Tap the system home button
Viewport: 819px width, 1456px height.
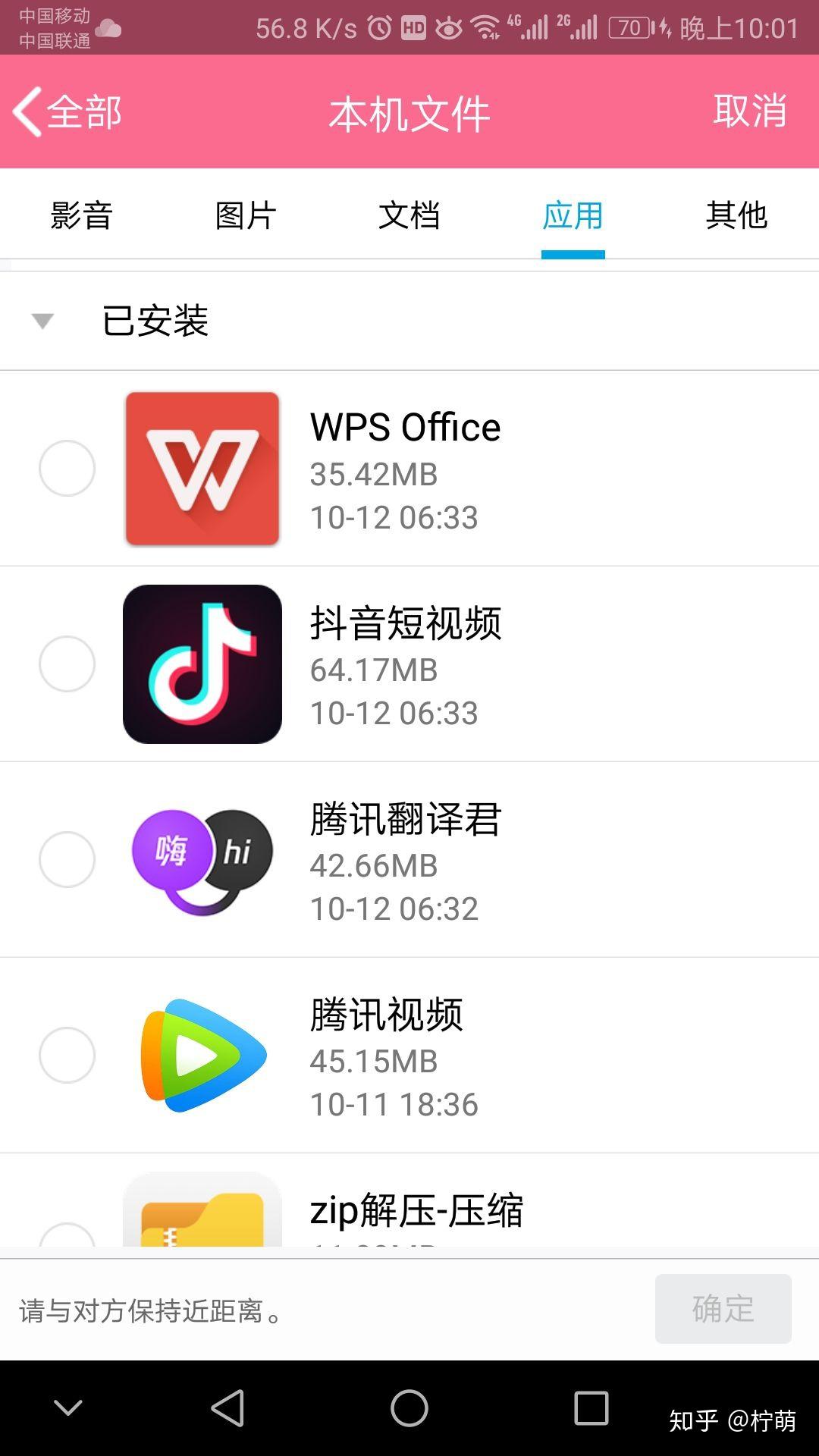409,1408
